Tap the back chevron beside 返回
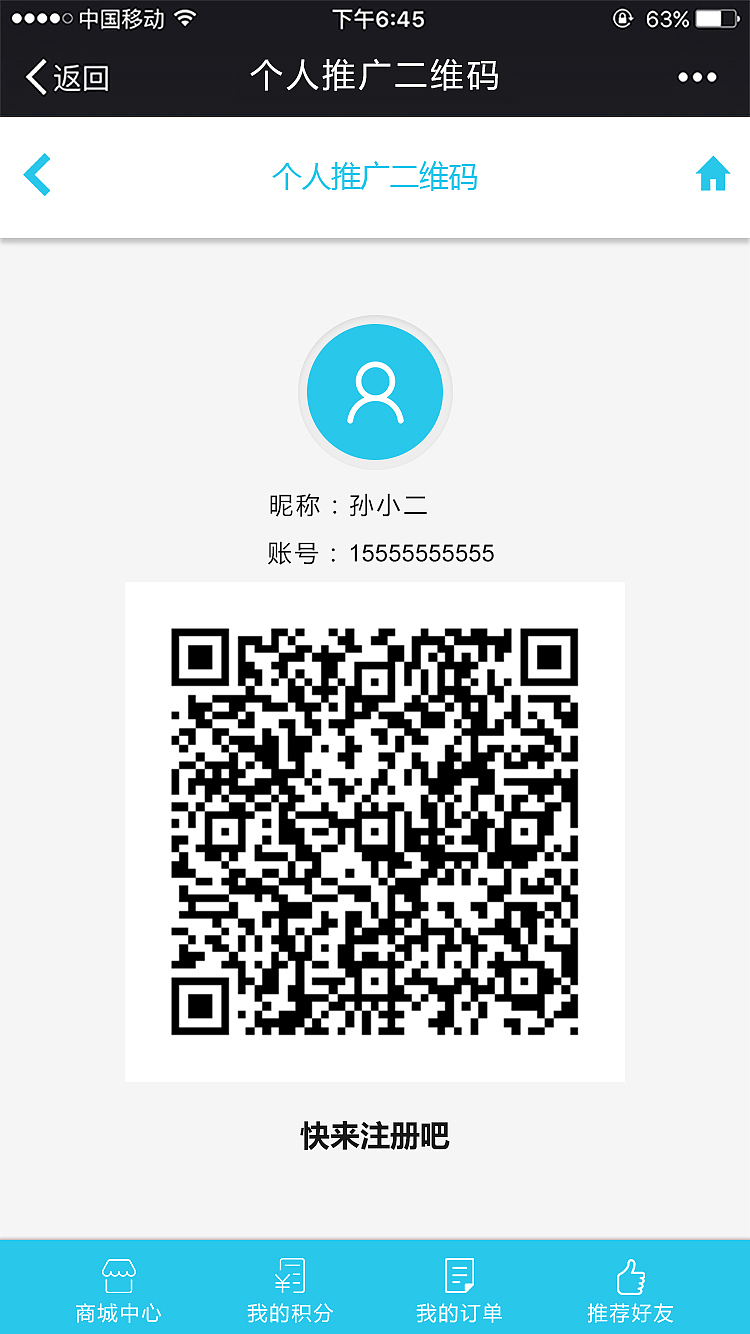 36,76
